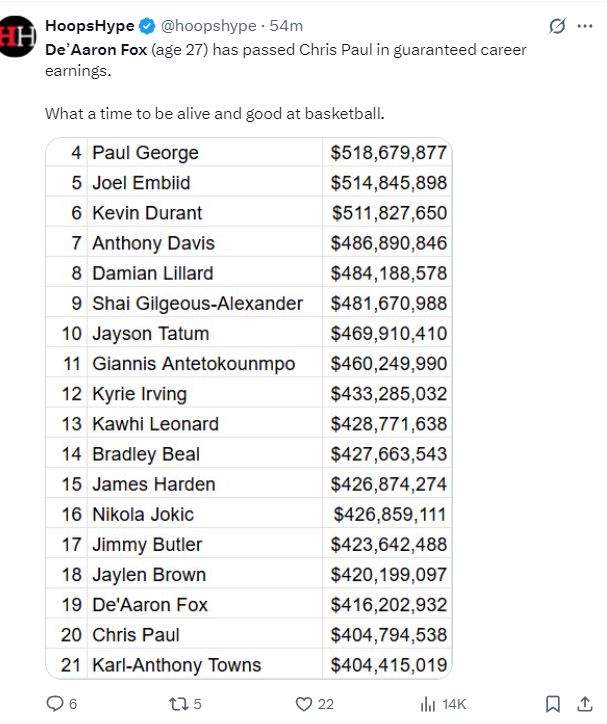Open the HoopsHype account name link
Screen dimensions: 607x724
click(90, 25)
